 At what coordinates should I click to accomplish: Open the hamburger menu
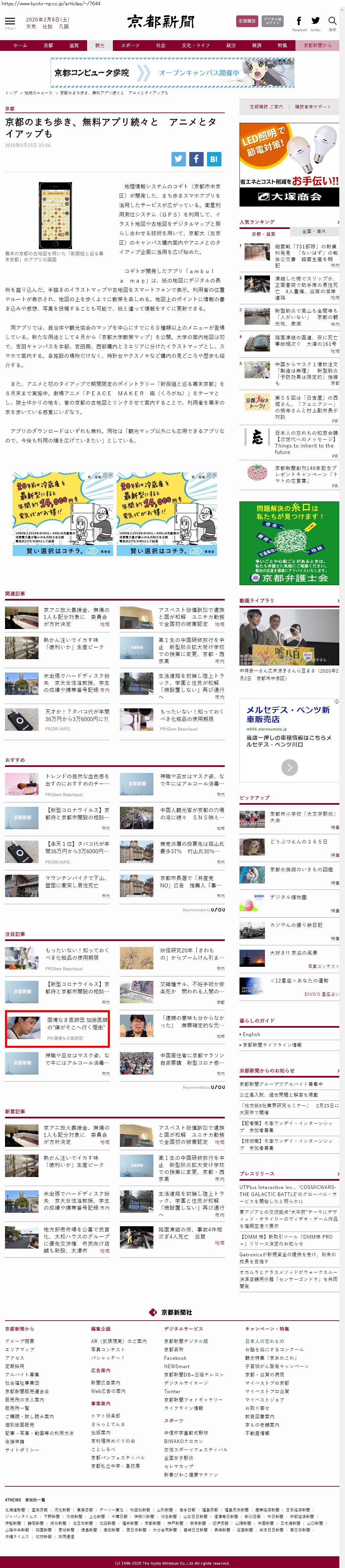10,22
